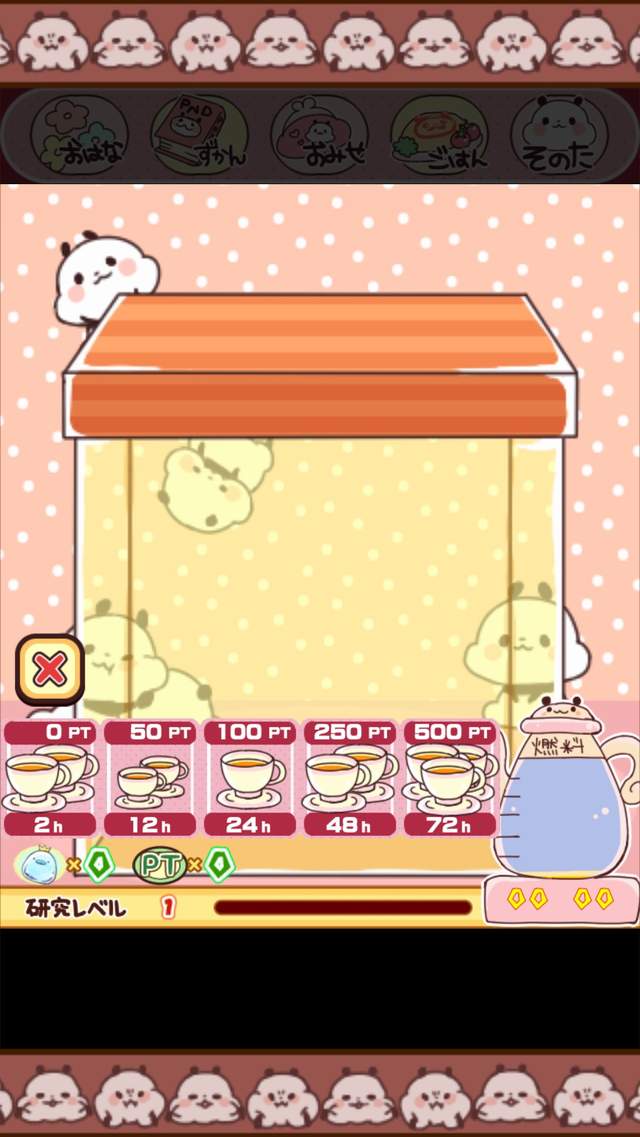Open the そのた other menu
The width and height of the screenshot is (640, 1137).
click(x=559, y=136)
